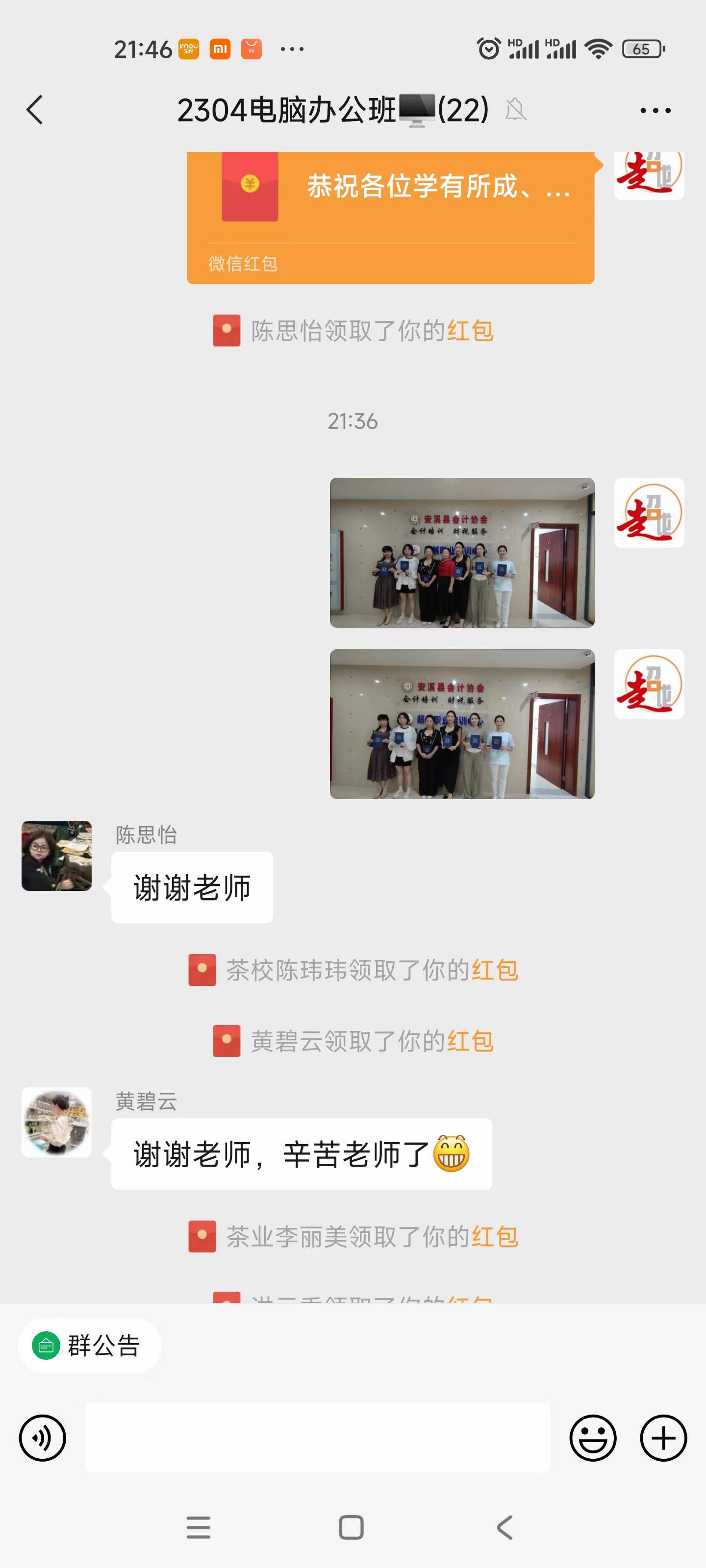Open group chat info via three dots
Viewport: 706px width, 1568px height.
tap(656, 110)
